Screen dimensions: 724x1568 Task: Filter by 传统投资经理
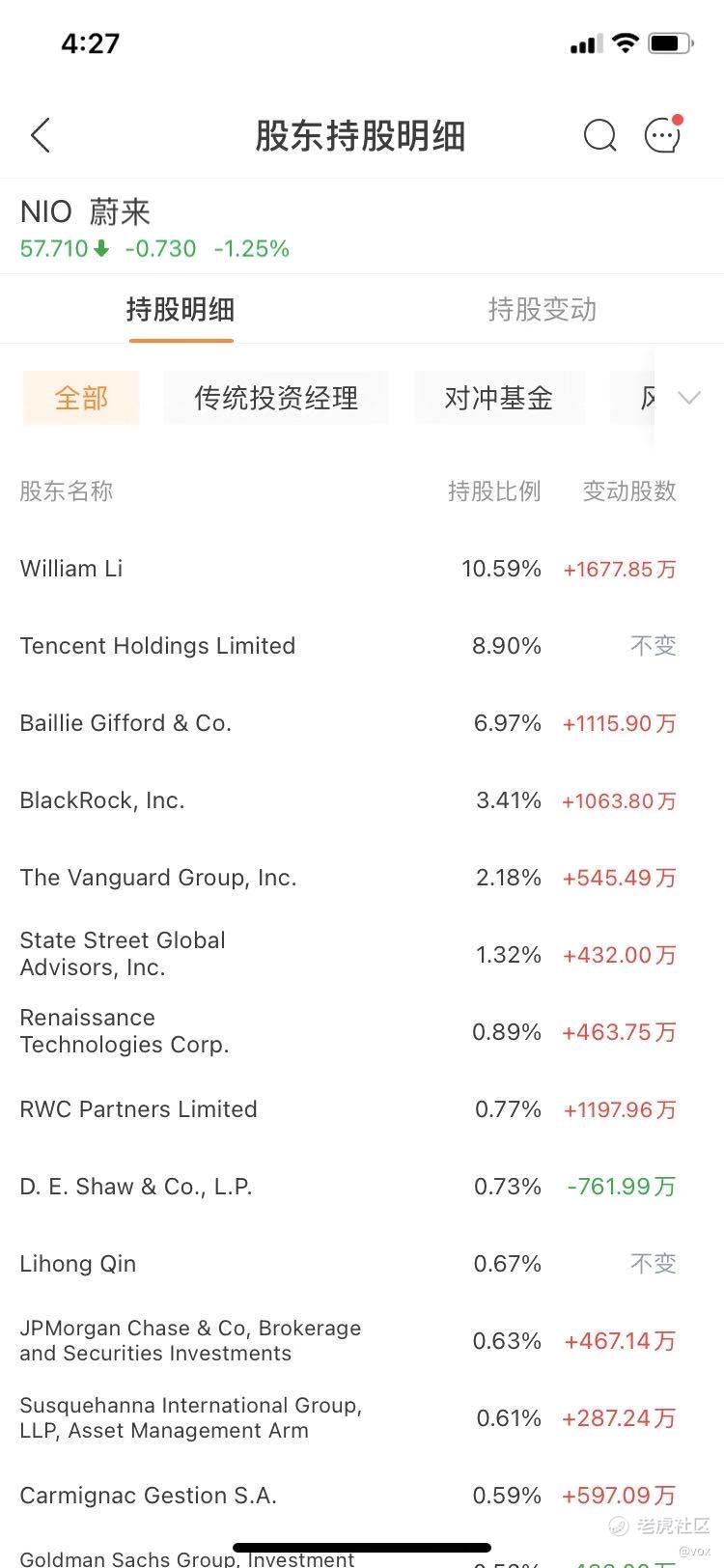[276, 398]
